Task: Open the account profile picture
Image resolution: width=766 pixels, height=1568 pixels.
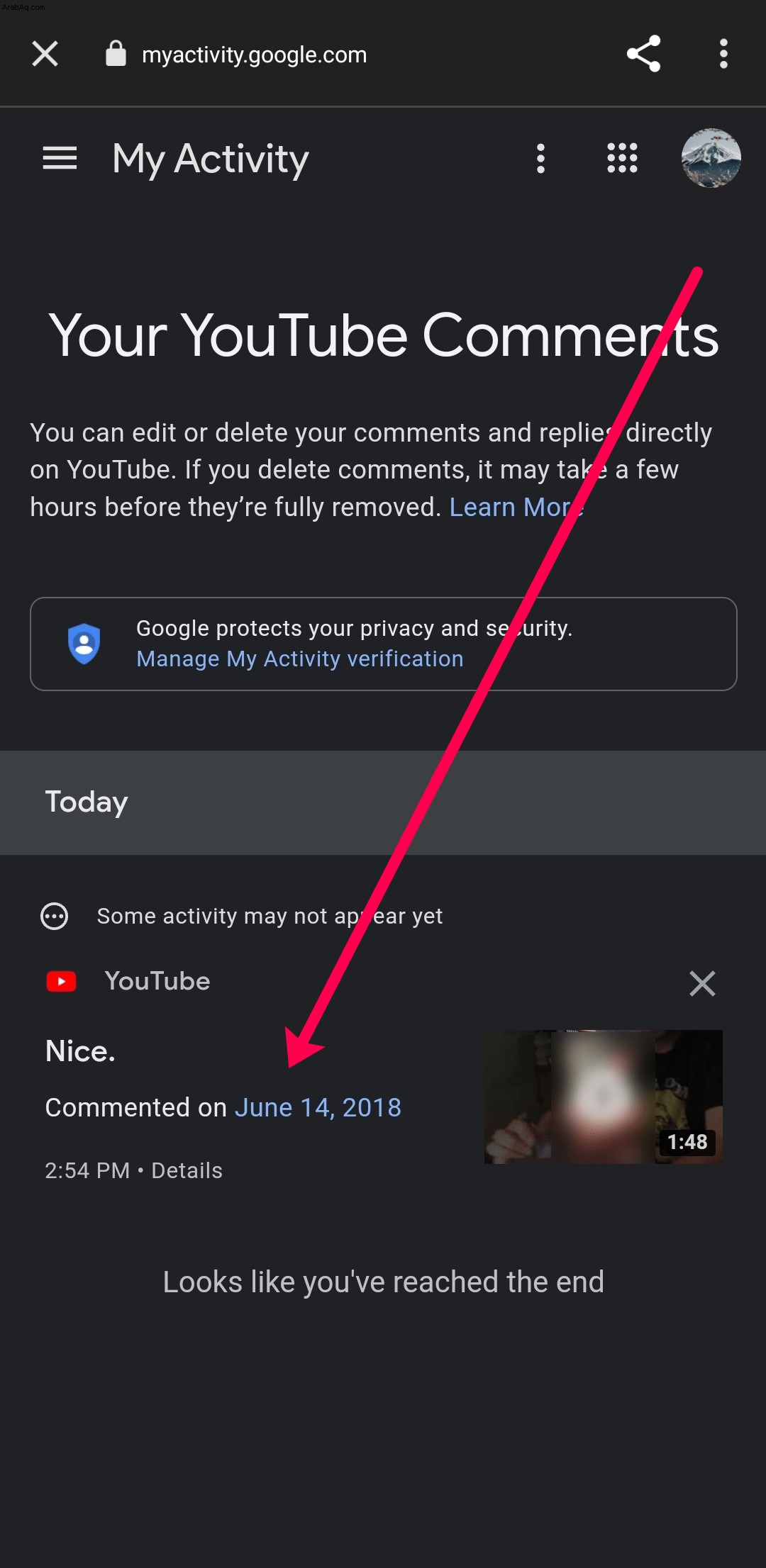Action: point(711,158)
